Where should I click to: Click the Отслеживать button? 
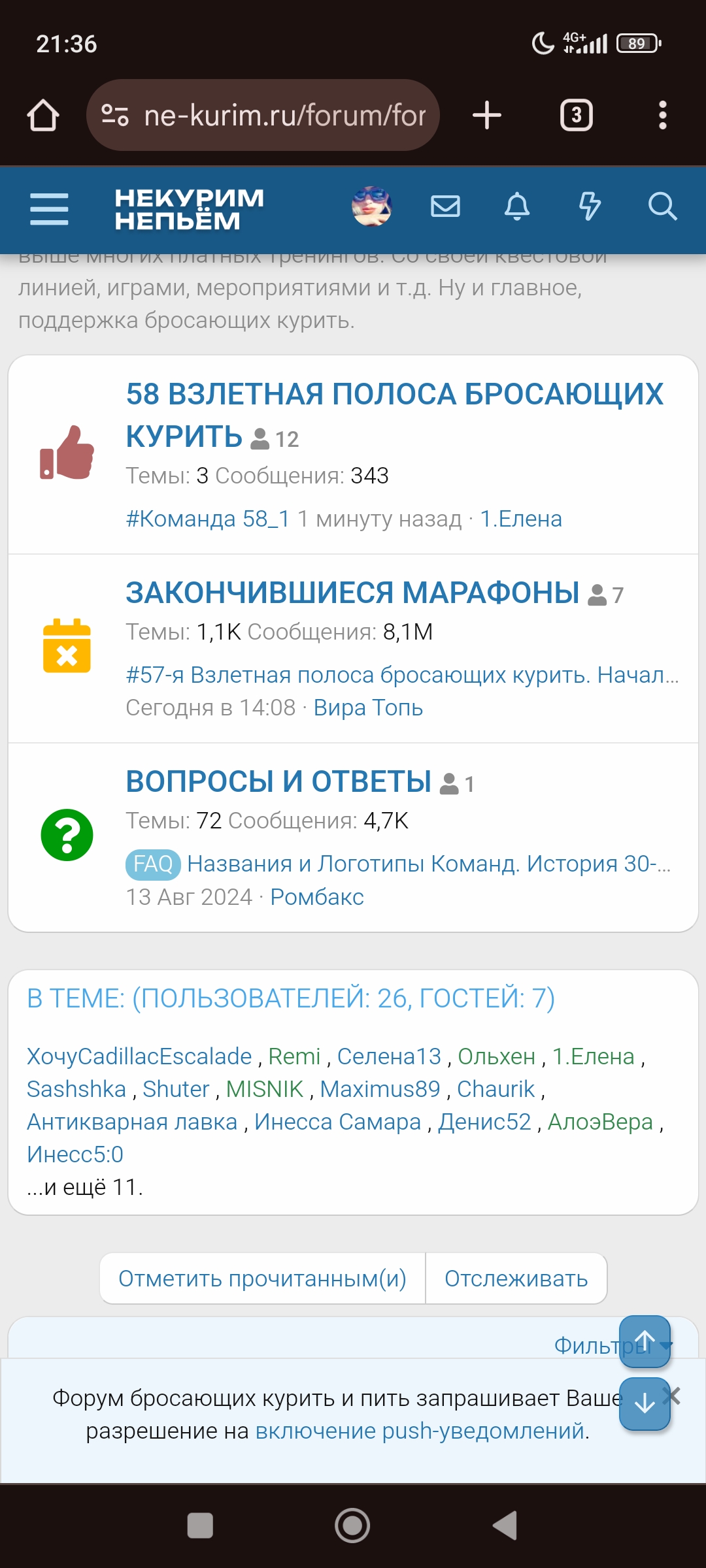[516, 1279]
